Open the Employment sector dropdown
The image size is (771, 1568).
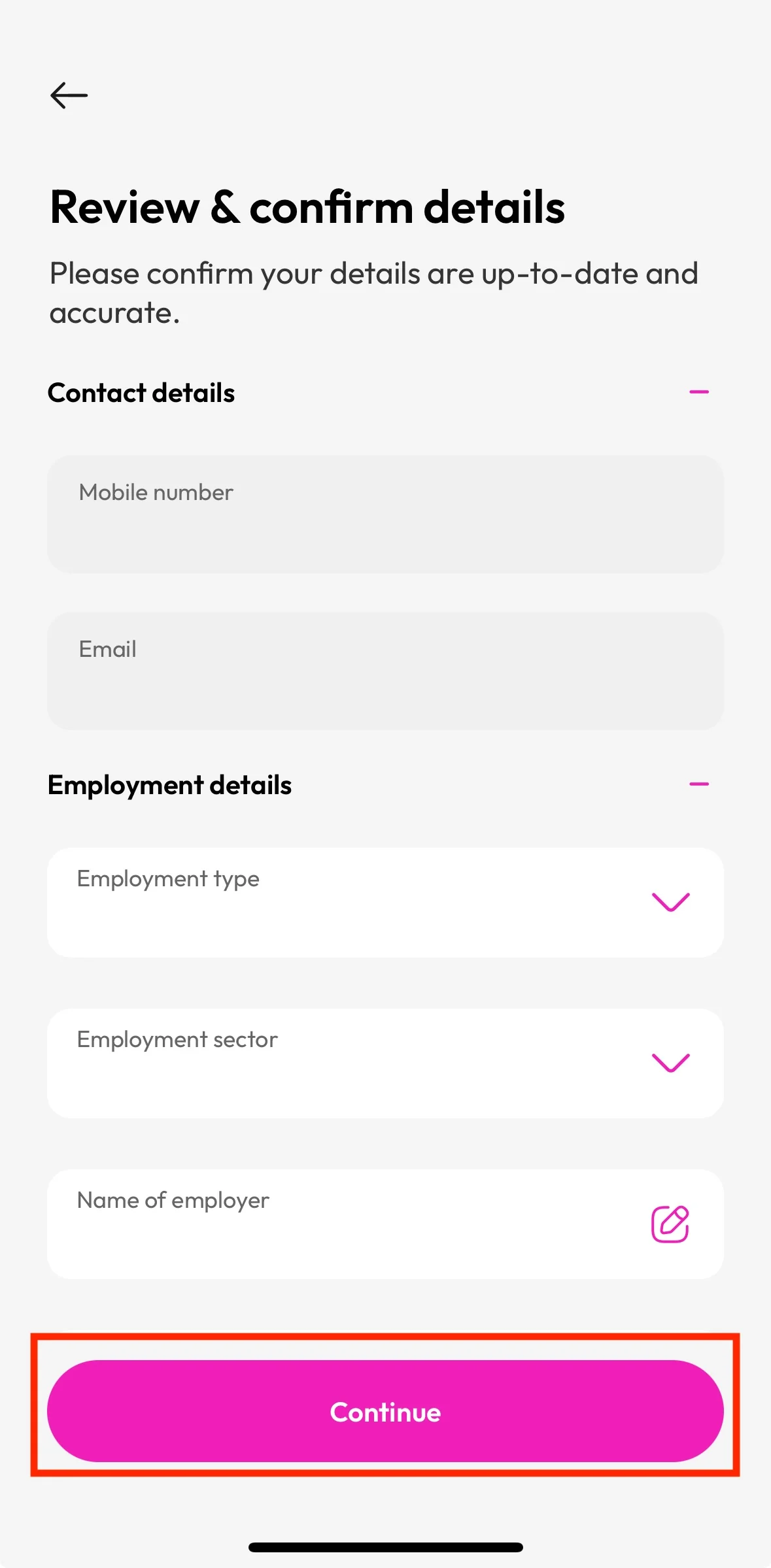coord(385,1063)
